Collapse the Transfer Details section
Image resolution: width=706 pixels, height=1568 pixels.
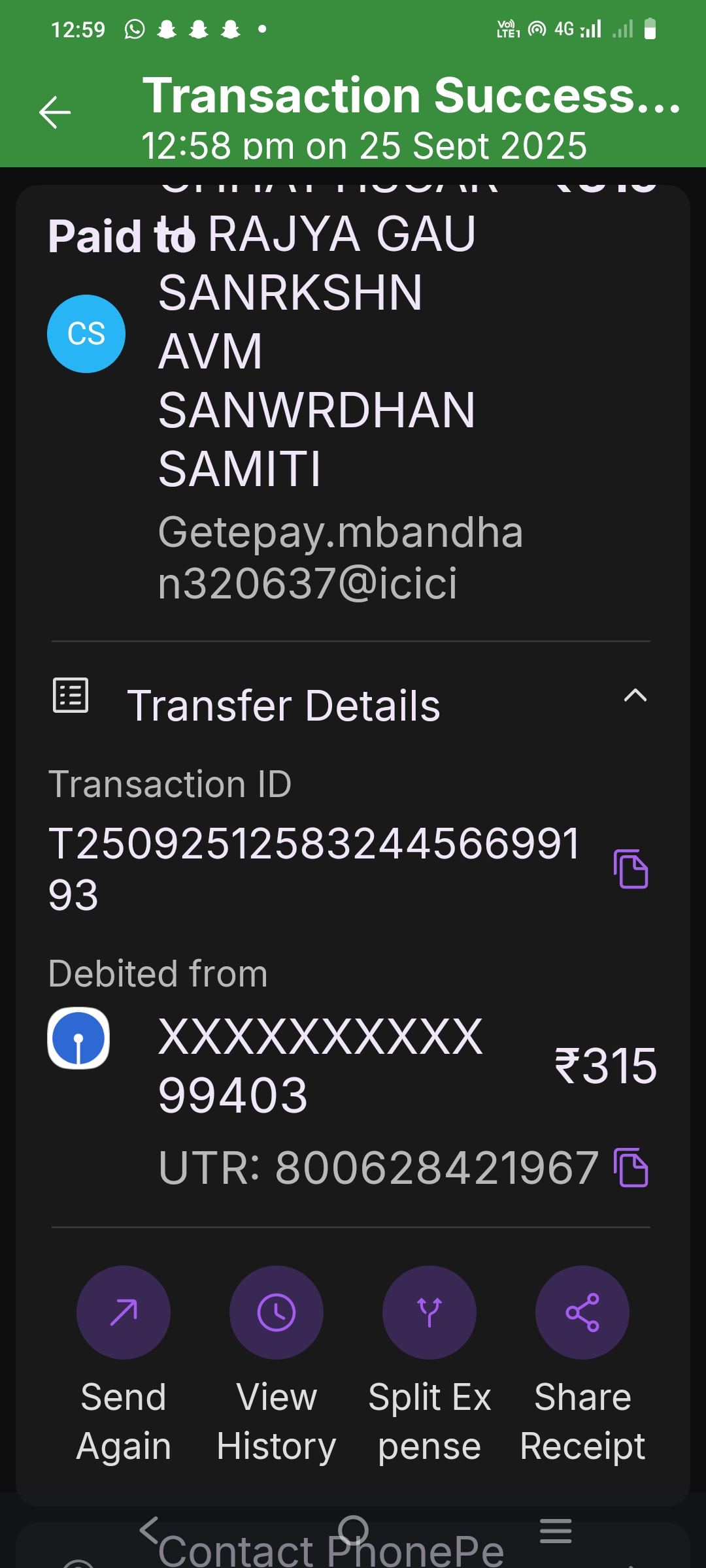tap(635, 696)
